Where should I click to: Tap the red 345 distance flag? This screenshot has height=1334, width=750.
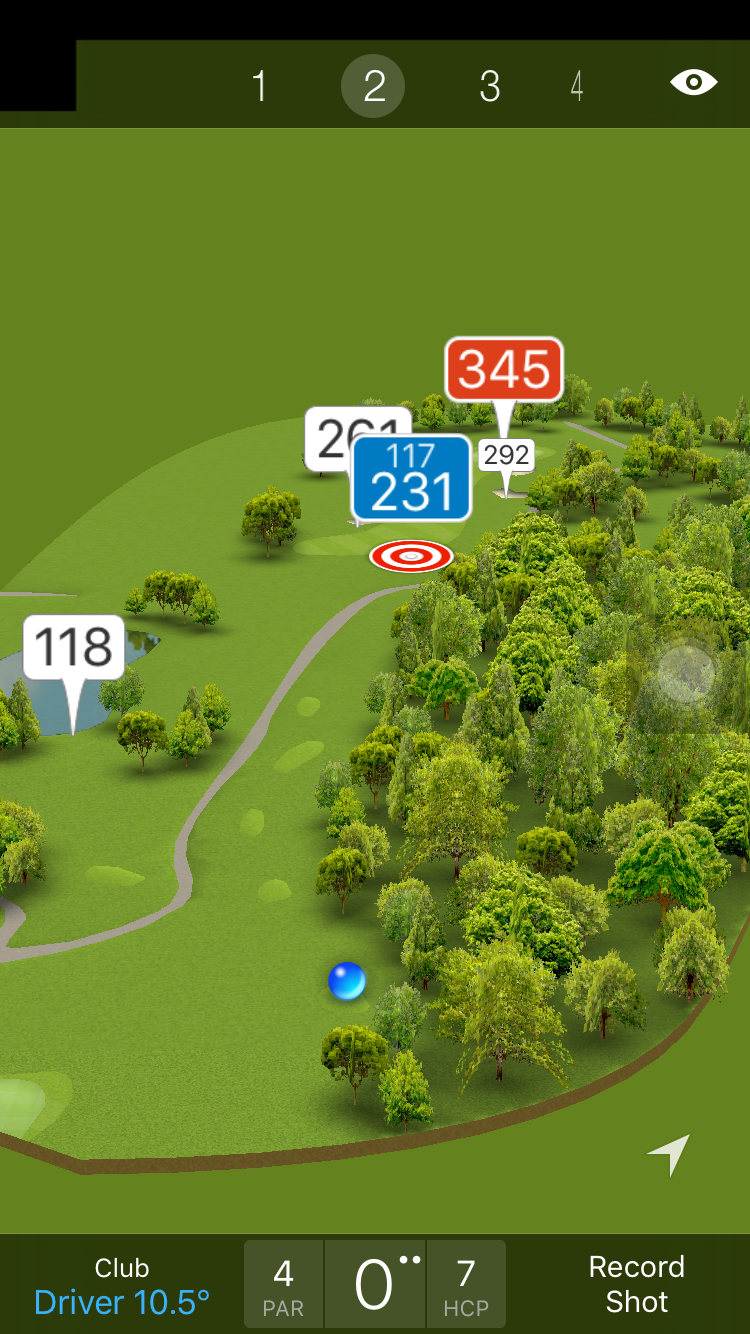504,370
